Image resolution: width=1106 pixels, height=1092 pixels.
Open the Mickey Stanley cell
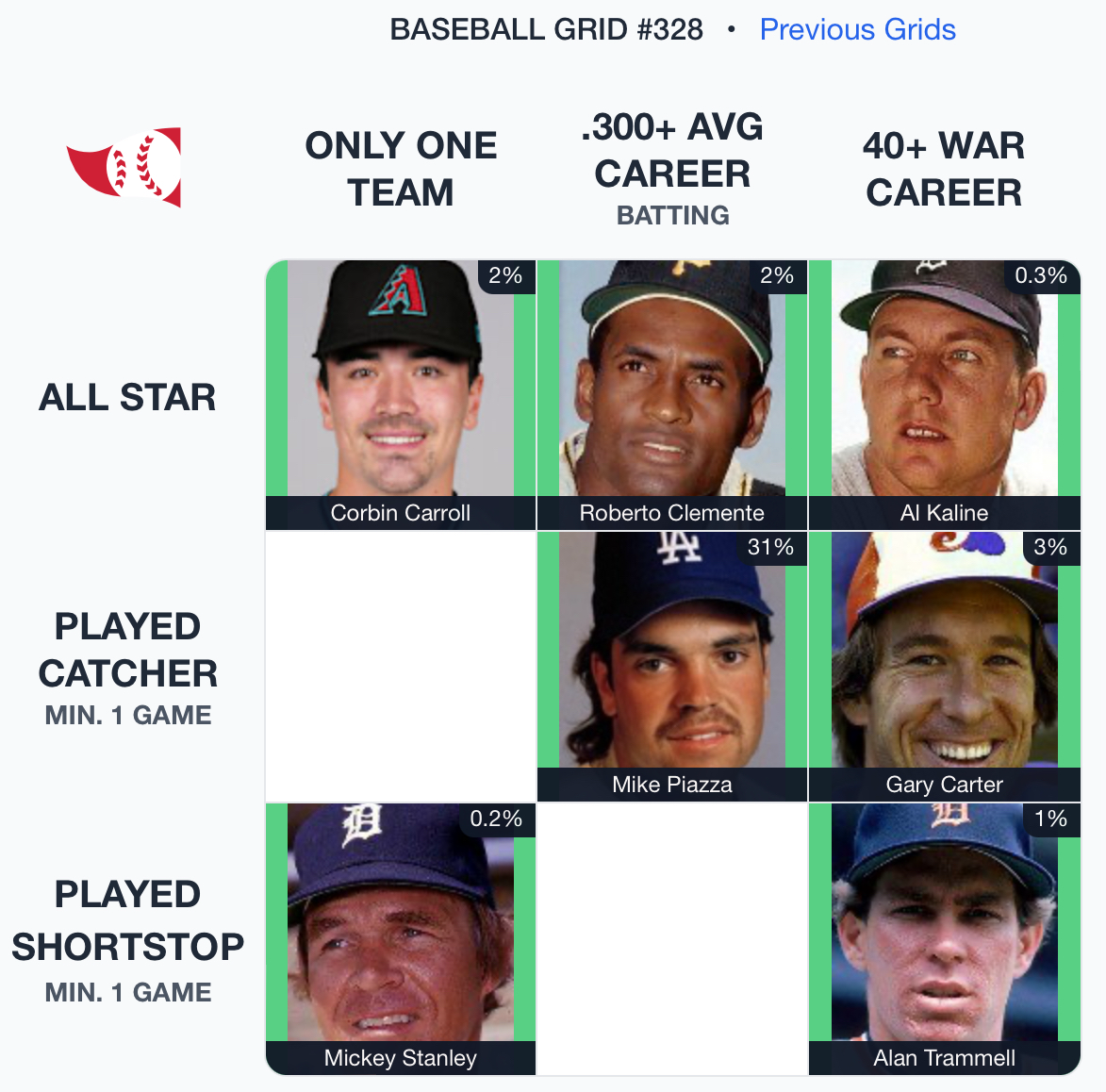401,938
